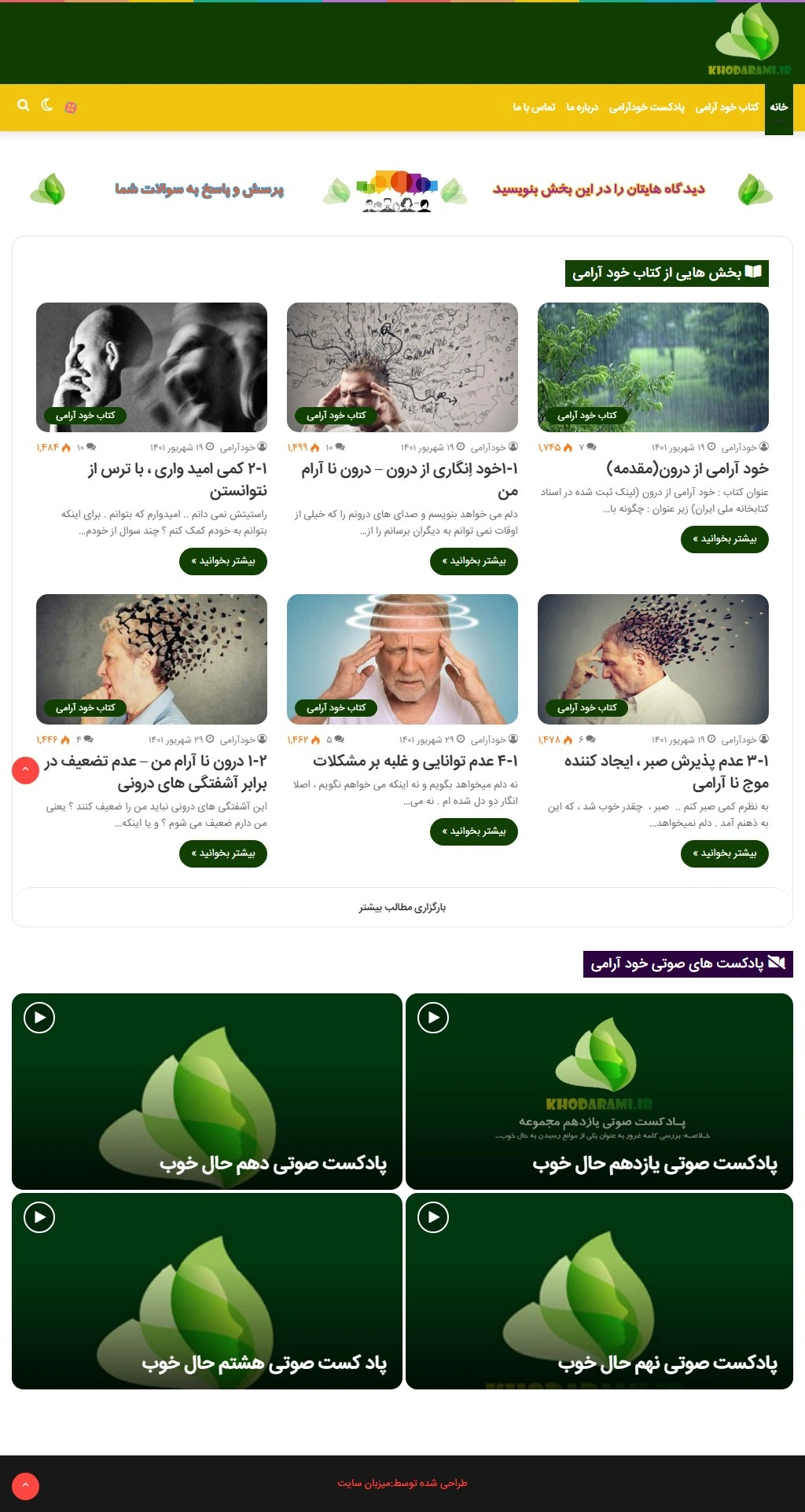The width and height of the screenshot is (805, 1512).
Task: Toggle dark mode with the moon icon
Action: tap(47, 105)
